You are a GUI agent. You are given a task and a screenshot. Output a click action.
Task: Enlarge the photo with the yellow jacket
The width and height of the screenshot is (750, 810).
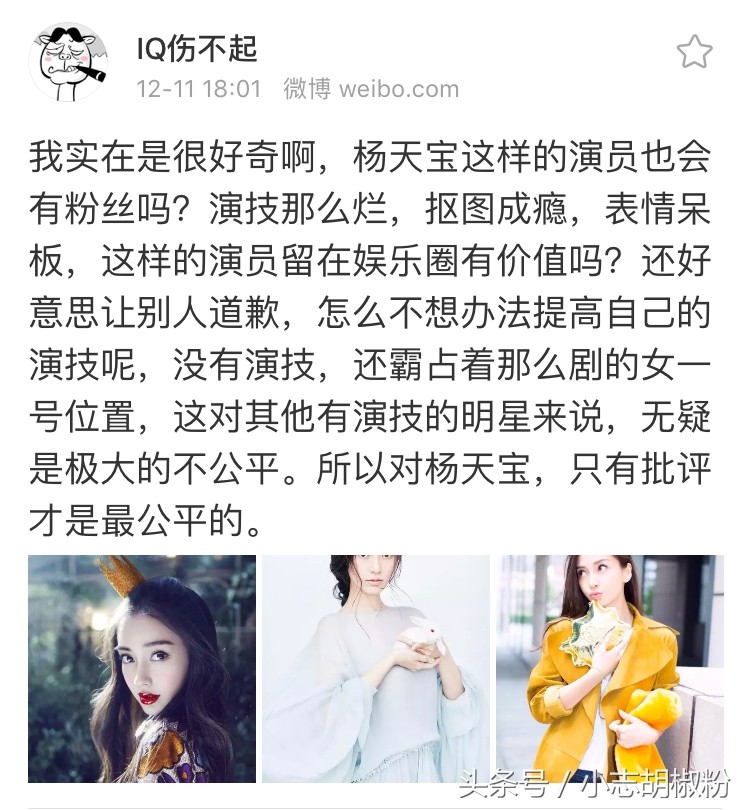click(609, 668)
